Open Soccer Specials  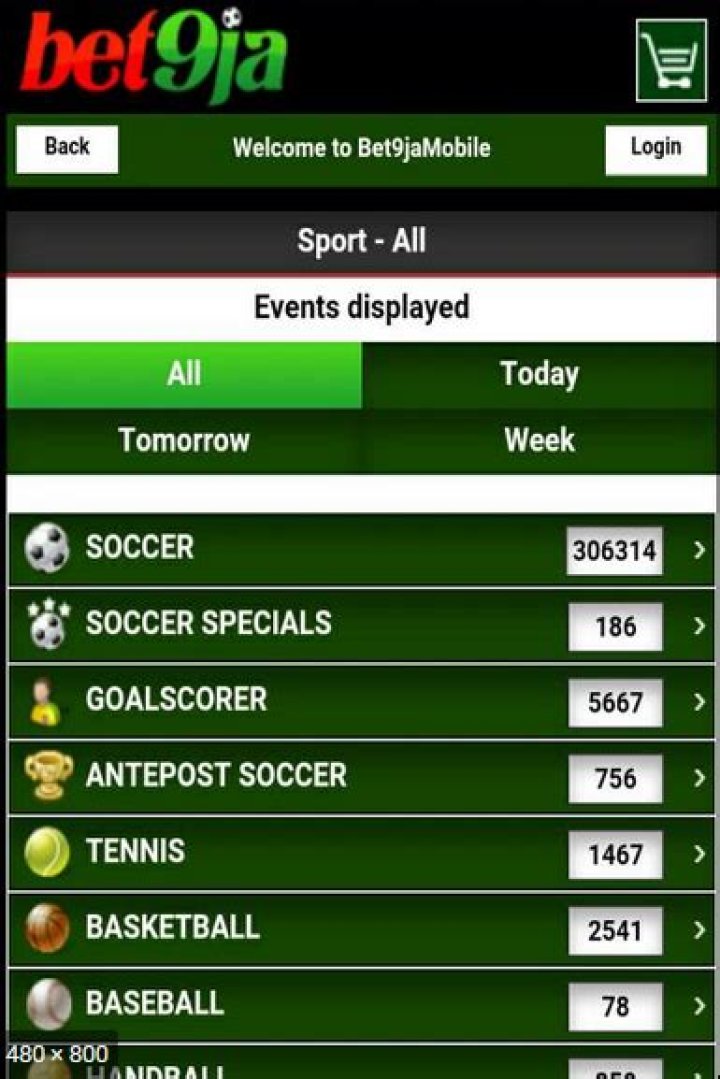pos(360,625)
